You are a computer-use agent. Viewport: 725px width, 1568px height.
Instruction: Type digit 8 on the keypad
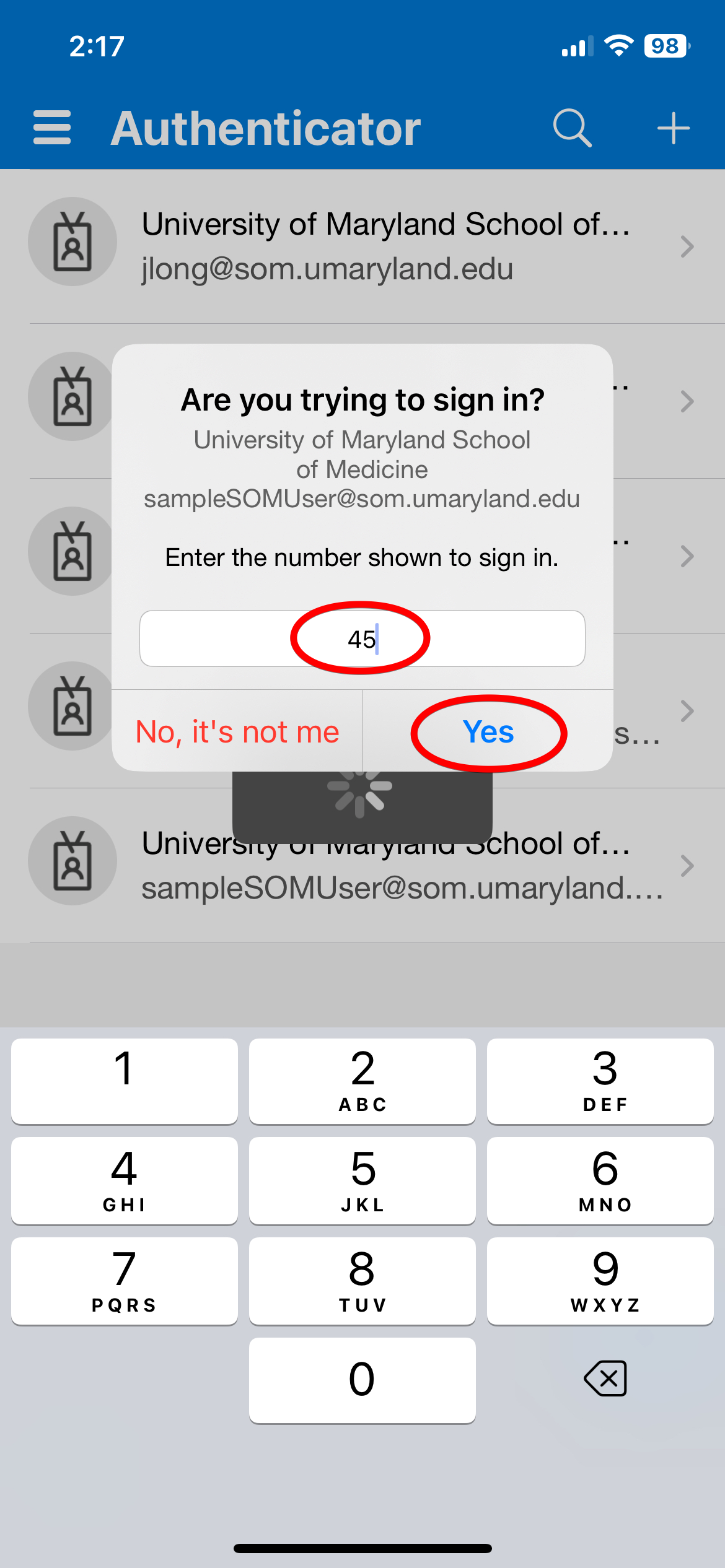click(362, 1281)
